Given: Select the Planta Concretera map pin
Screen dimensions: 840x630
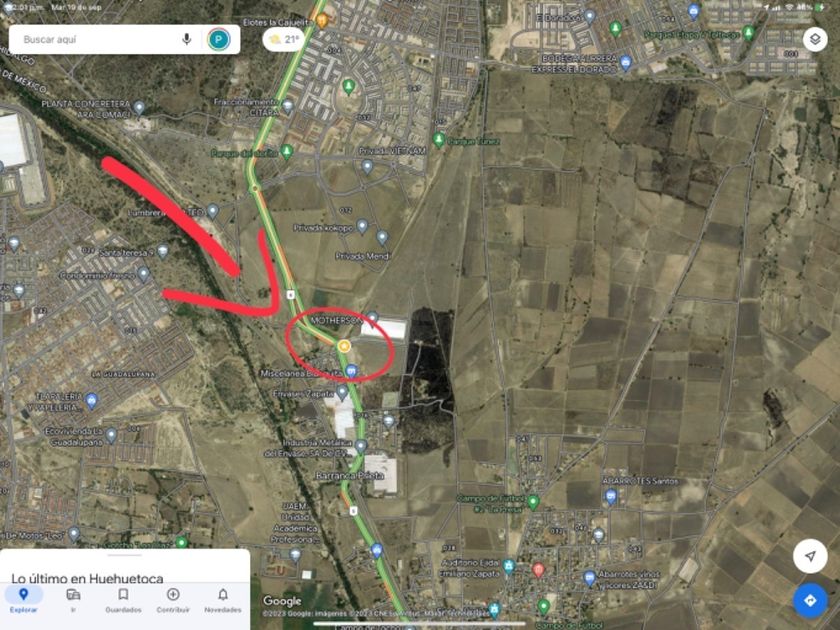Looking at the screenshot, I should [x=139, y=108].
